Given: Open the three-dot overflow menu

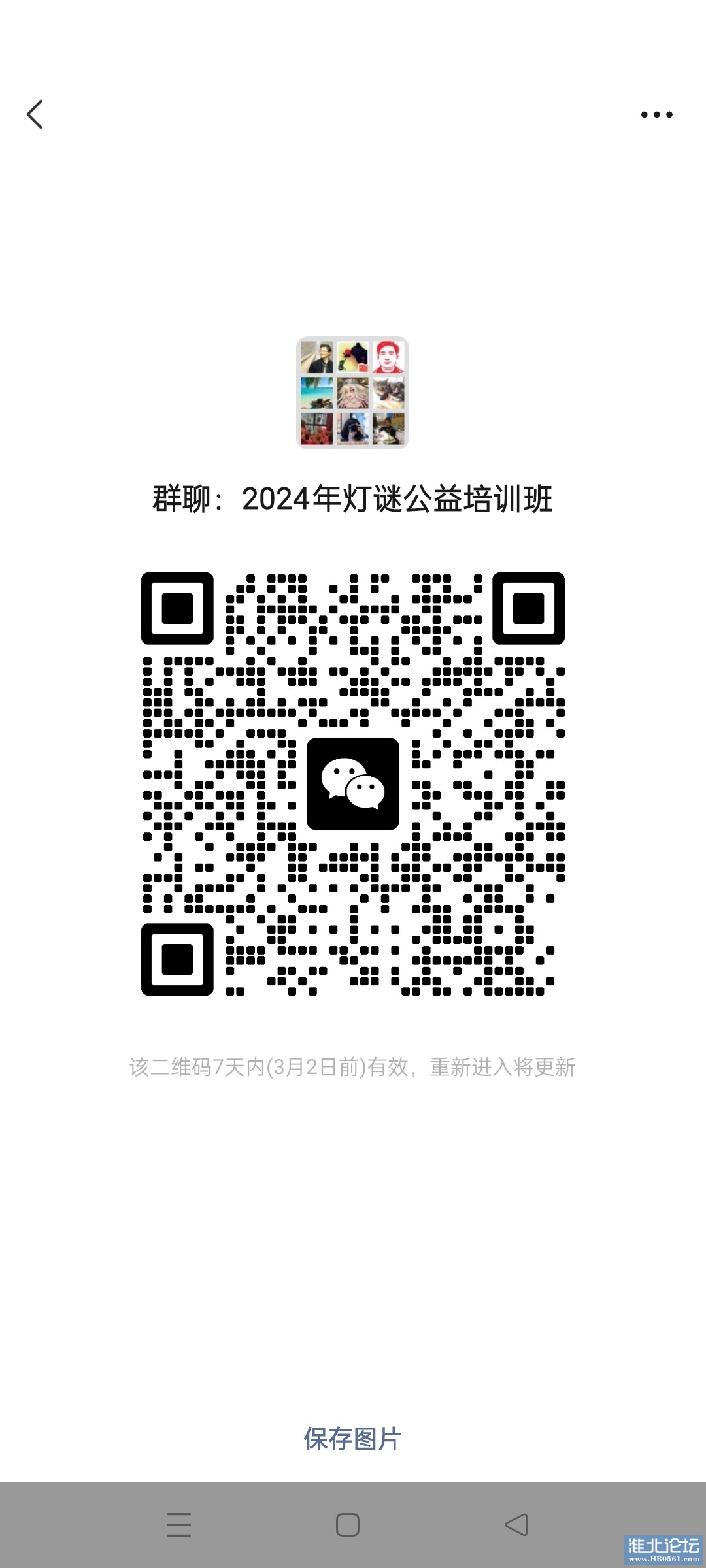Looking at the screenshot, I should (656, 114).
